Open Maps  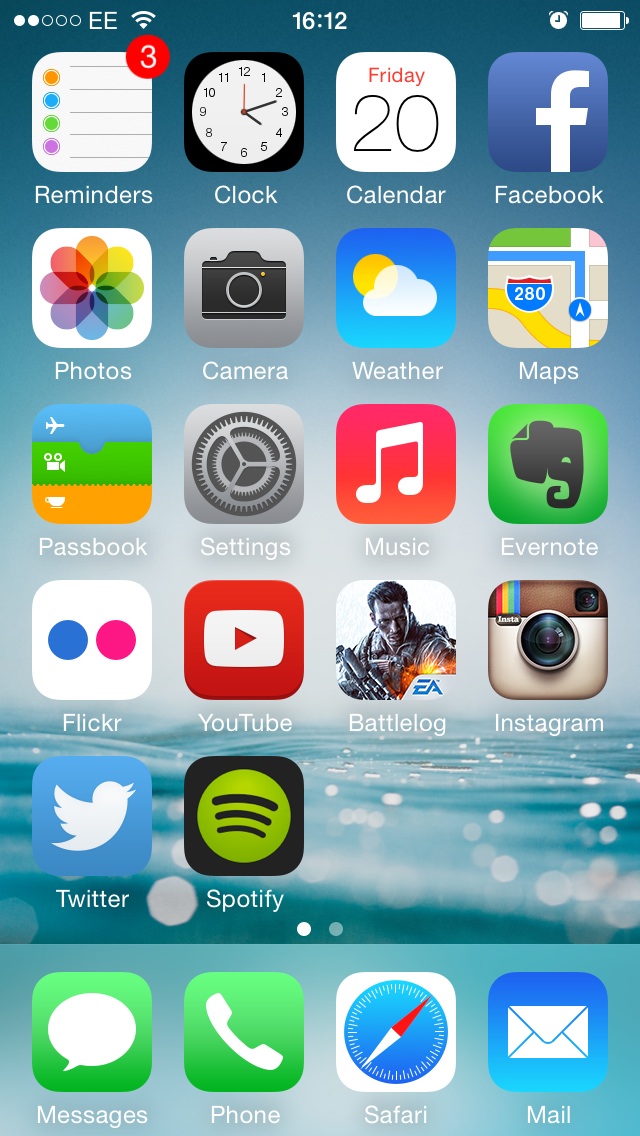tap(548, 288)
